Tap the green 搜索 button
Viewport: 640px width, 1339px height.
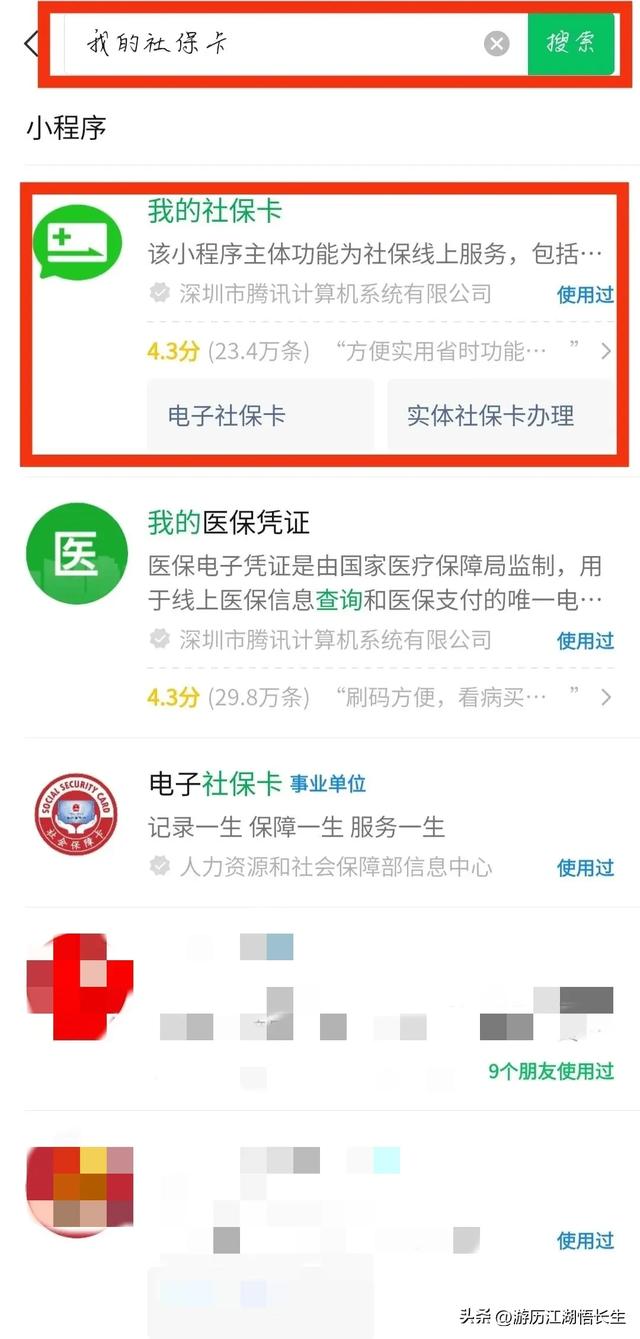pos(571,43)
